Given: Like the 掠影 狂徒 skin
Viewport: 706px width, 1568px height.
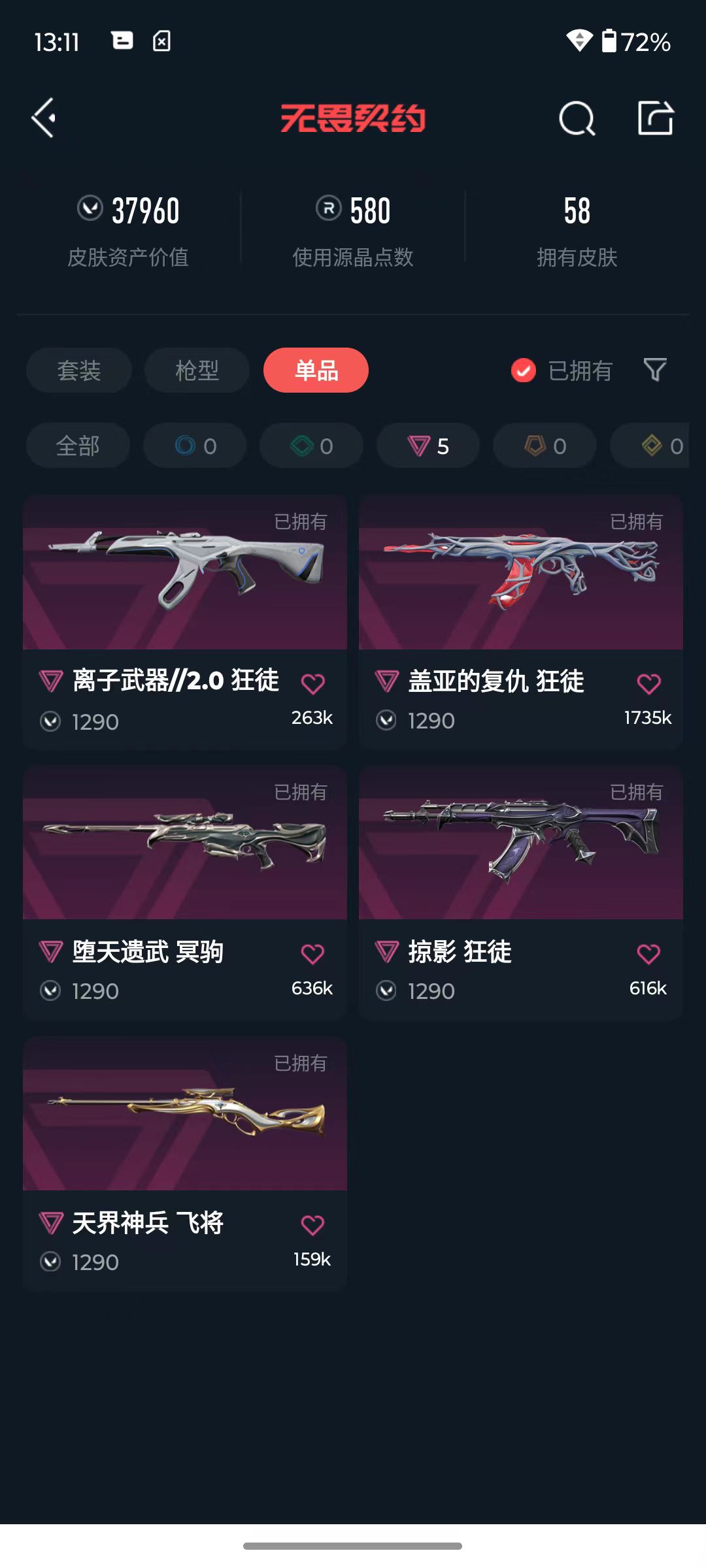Looking at the screenshot, I should click(x=648, y=955).
